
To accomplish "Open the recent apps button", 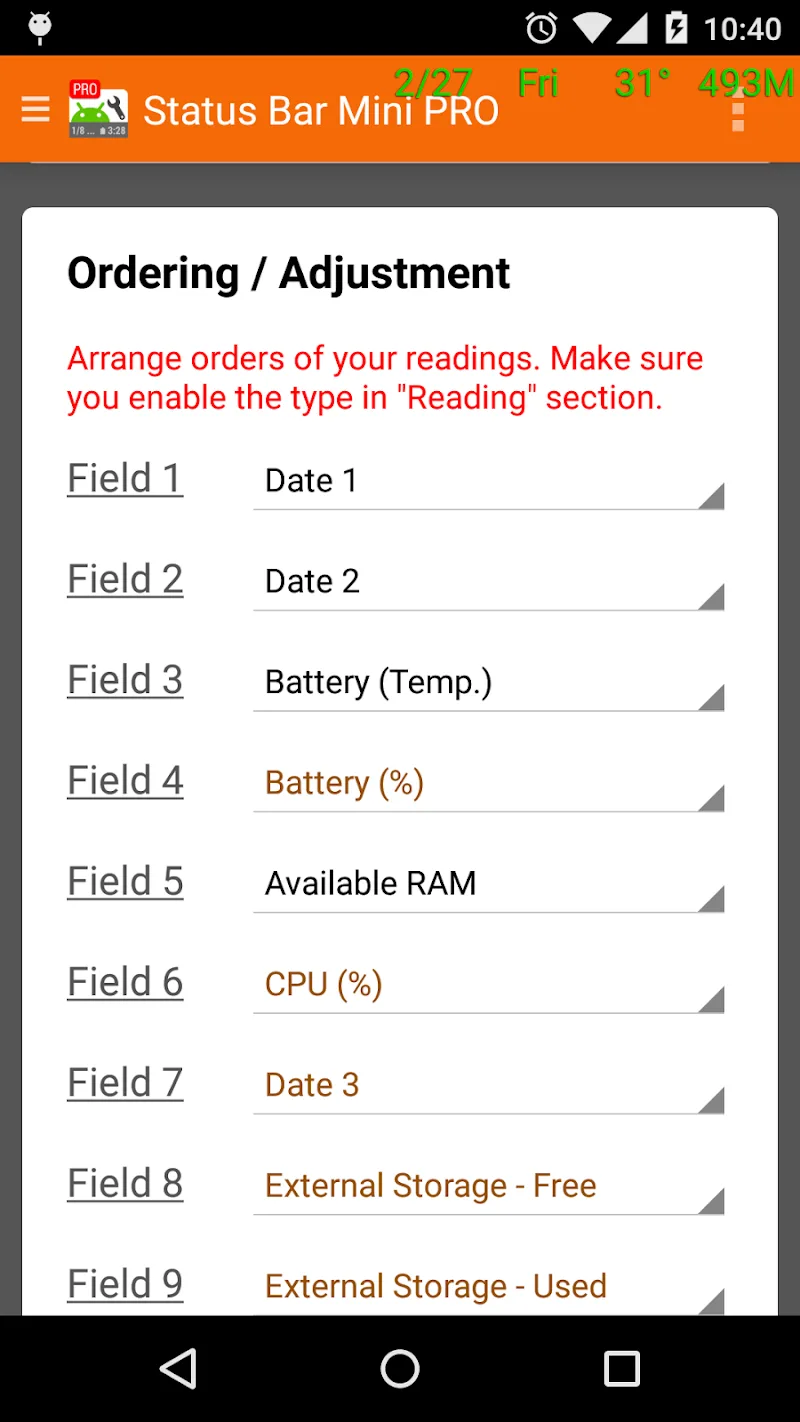I will click(622, 1368).
